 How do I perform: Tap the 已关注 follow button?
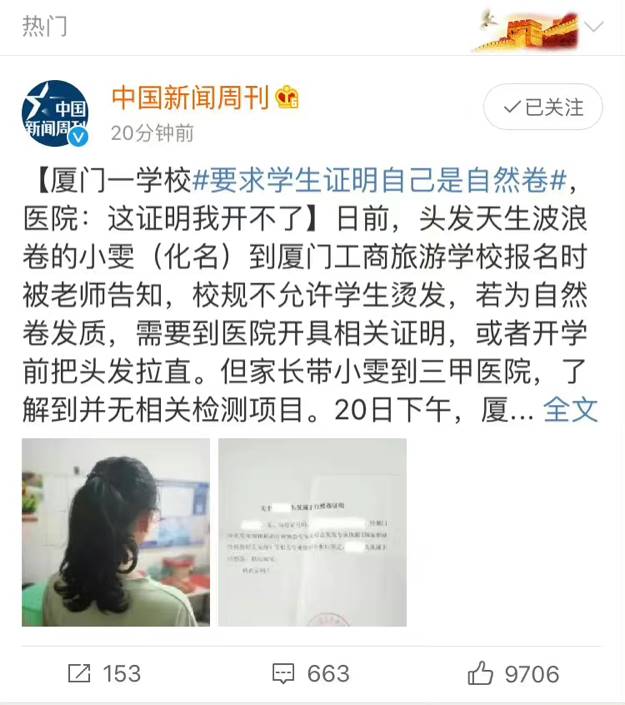pyautogui.click(x=543, y=107)
